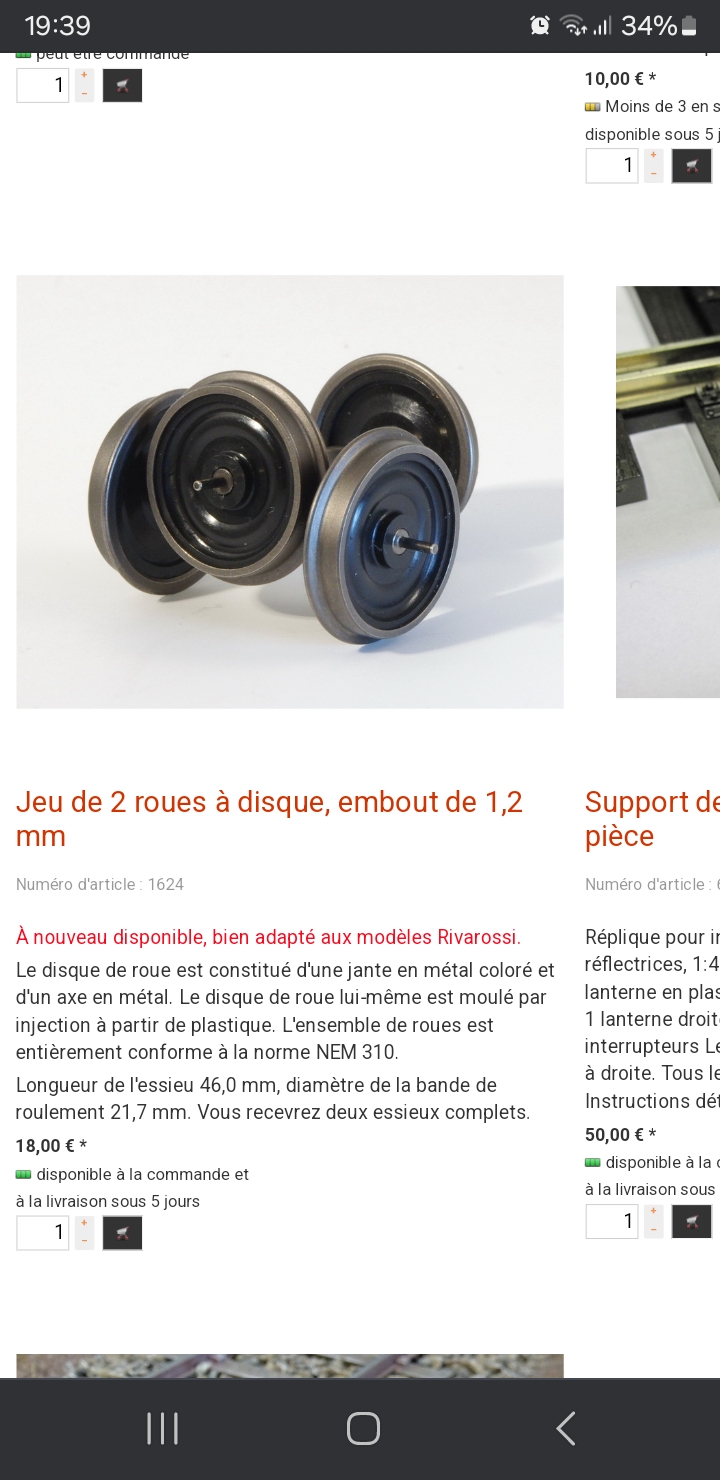This screenshot has width=720, height=1480.
Task: Add the 10,00 € item to cart
Action: point(691,165)
